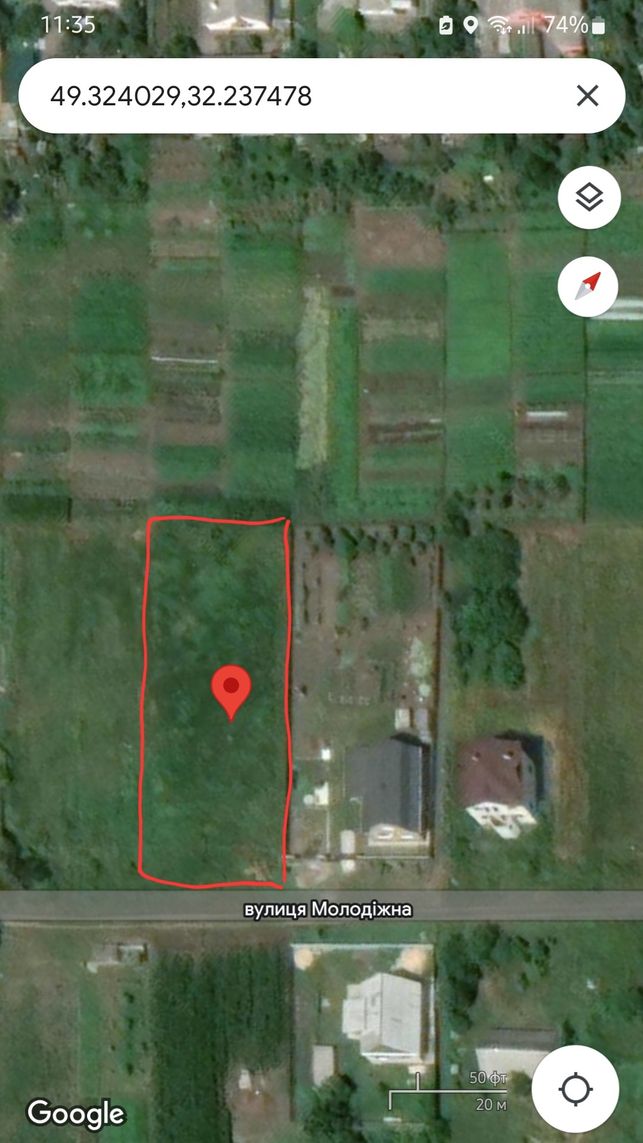Clear the search with the X button
643x1143 pixels.
pyautogui.click(x=587, y=95)
